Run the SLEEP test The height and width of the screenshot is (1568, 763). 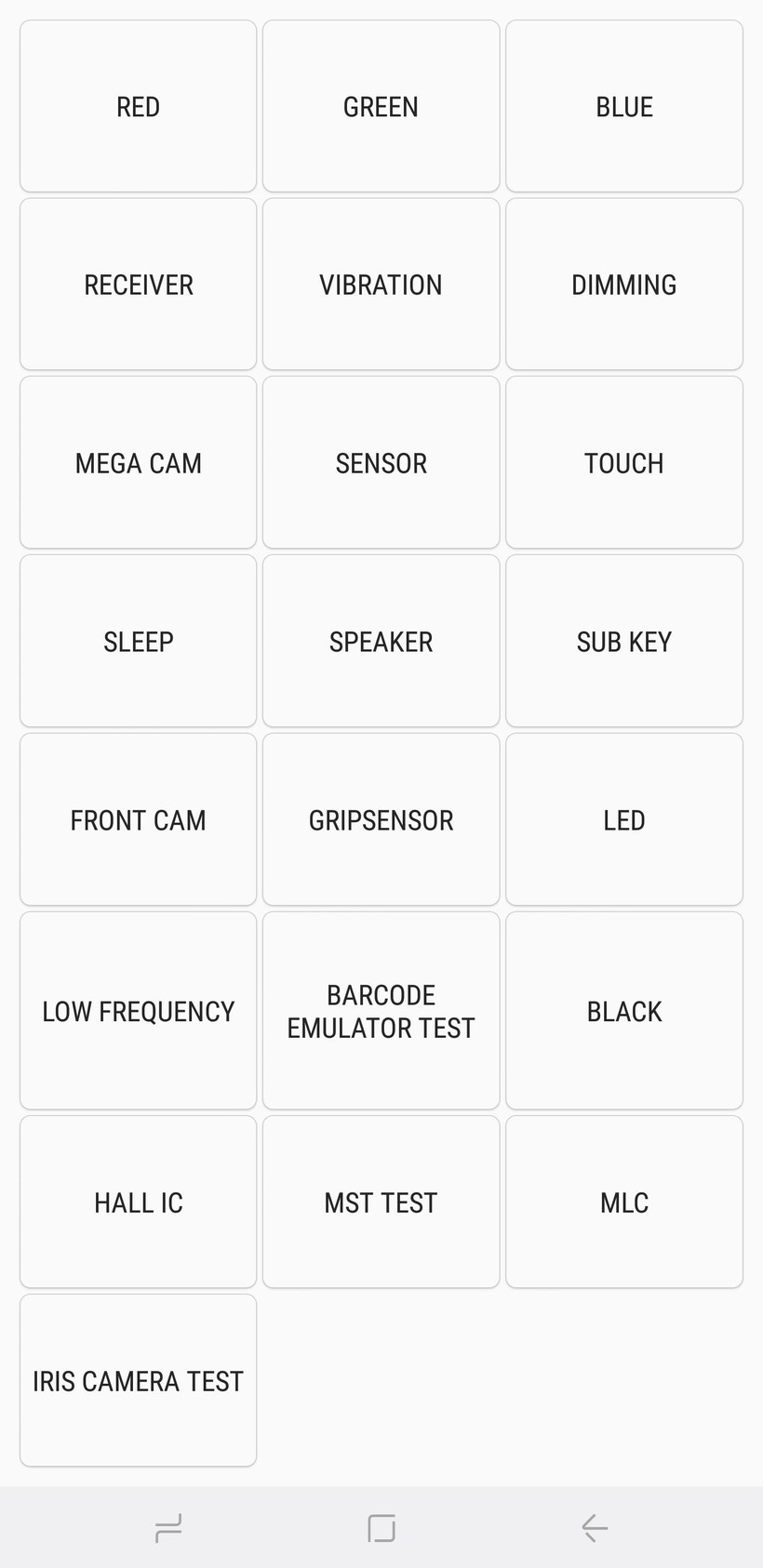(138, 641)
